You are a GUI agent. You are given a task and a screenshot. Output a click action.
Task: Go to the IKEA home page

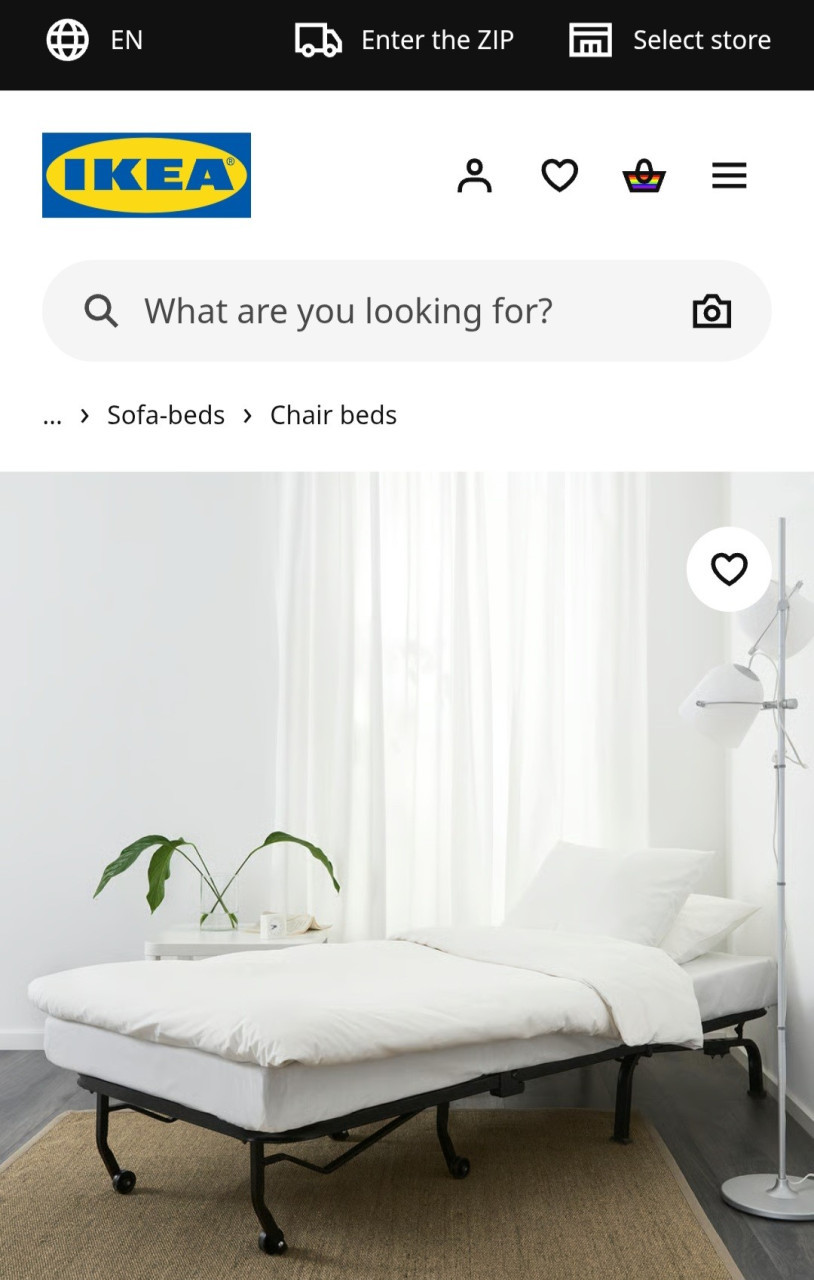pos(146,175)
